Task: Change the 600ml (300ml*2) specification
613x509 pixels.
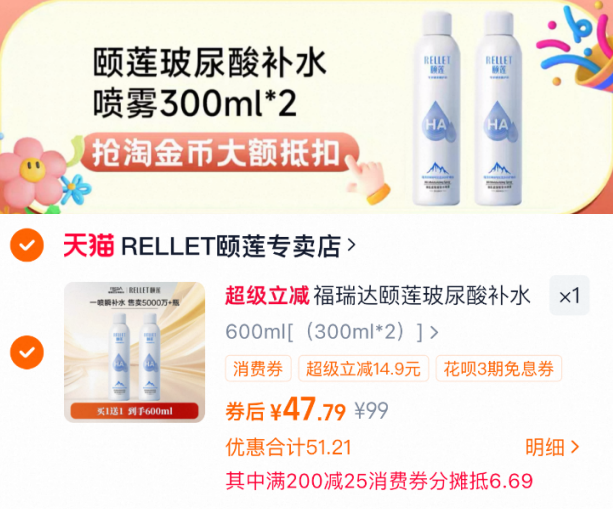Action: [332, 332]
